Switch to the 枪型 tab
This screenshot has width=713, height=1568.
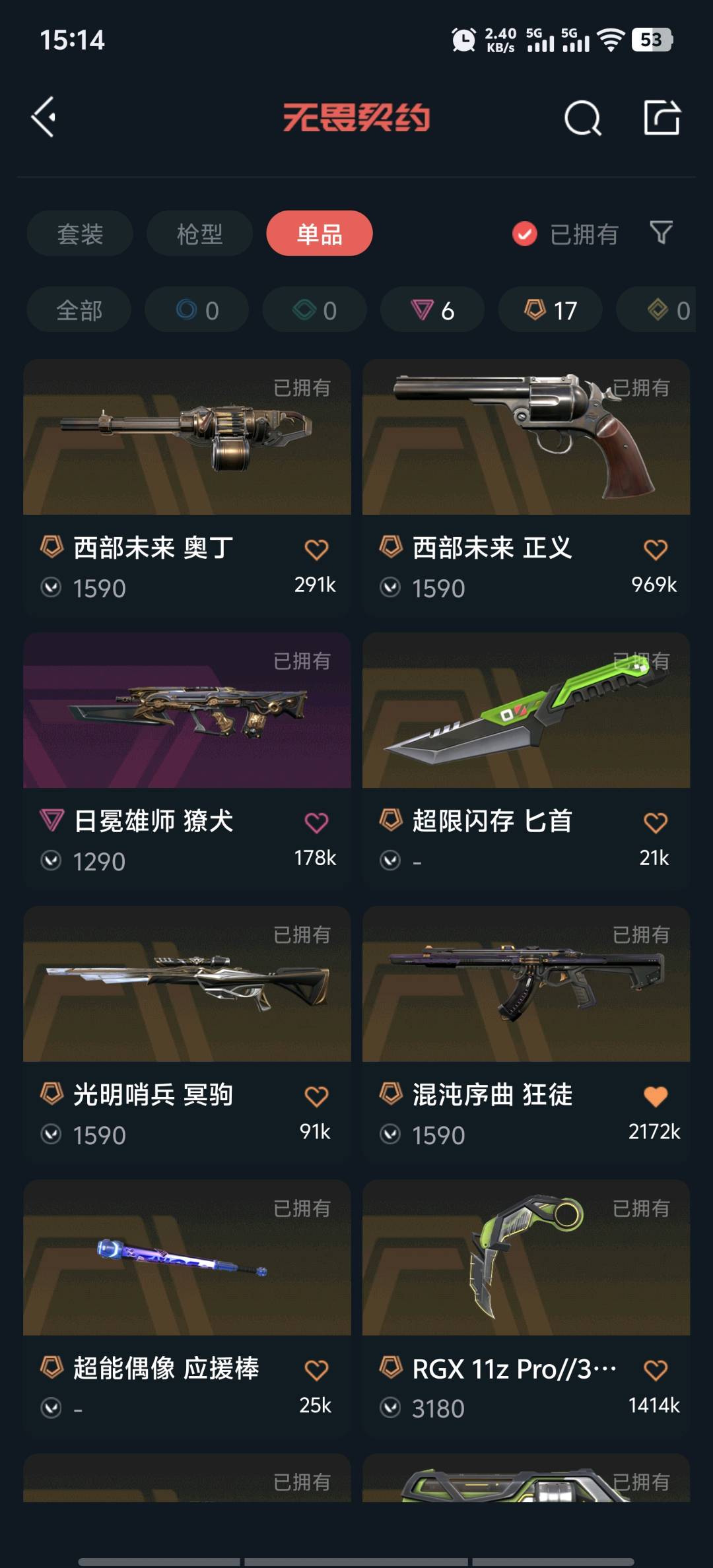tap(199, 234)
